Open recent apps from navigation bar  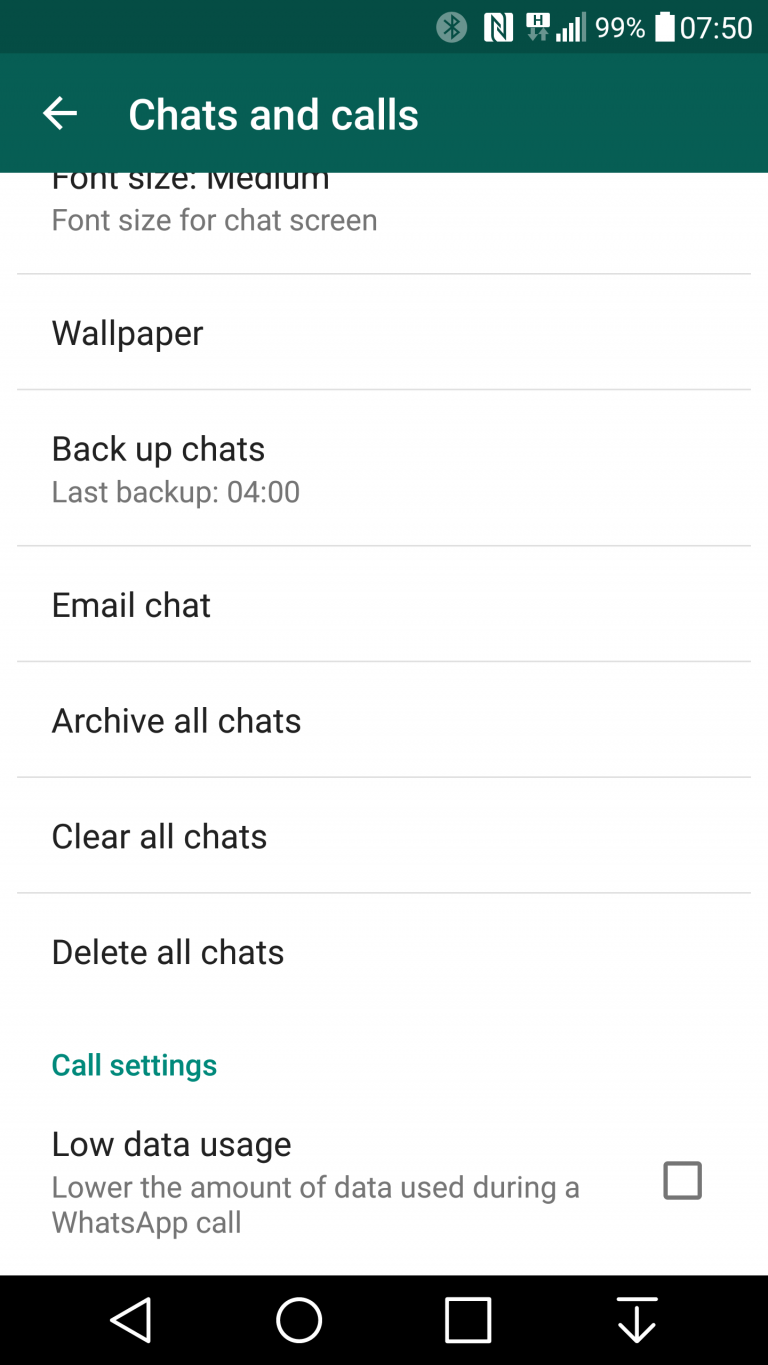tap(468, 1320)
